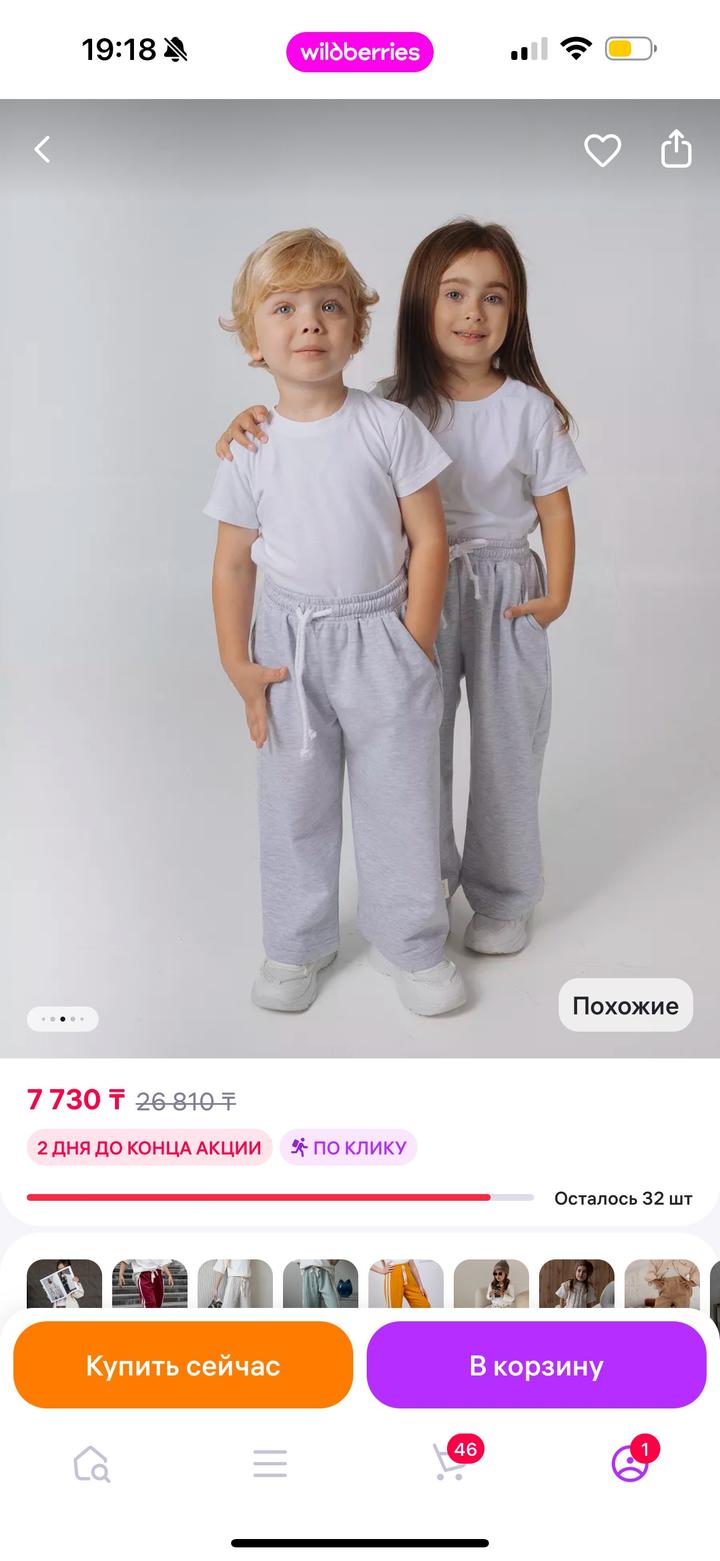Open the cart with 46 items
This screenshot has height=1561, width=720.
pyautogui.click(x=449, y=1464)
